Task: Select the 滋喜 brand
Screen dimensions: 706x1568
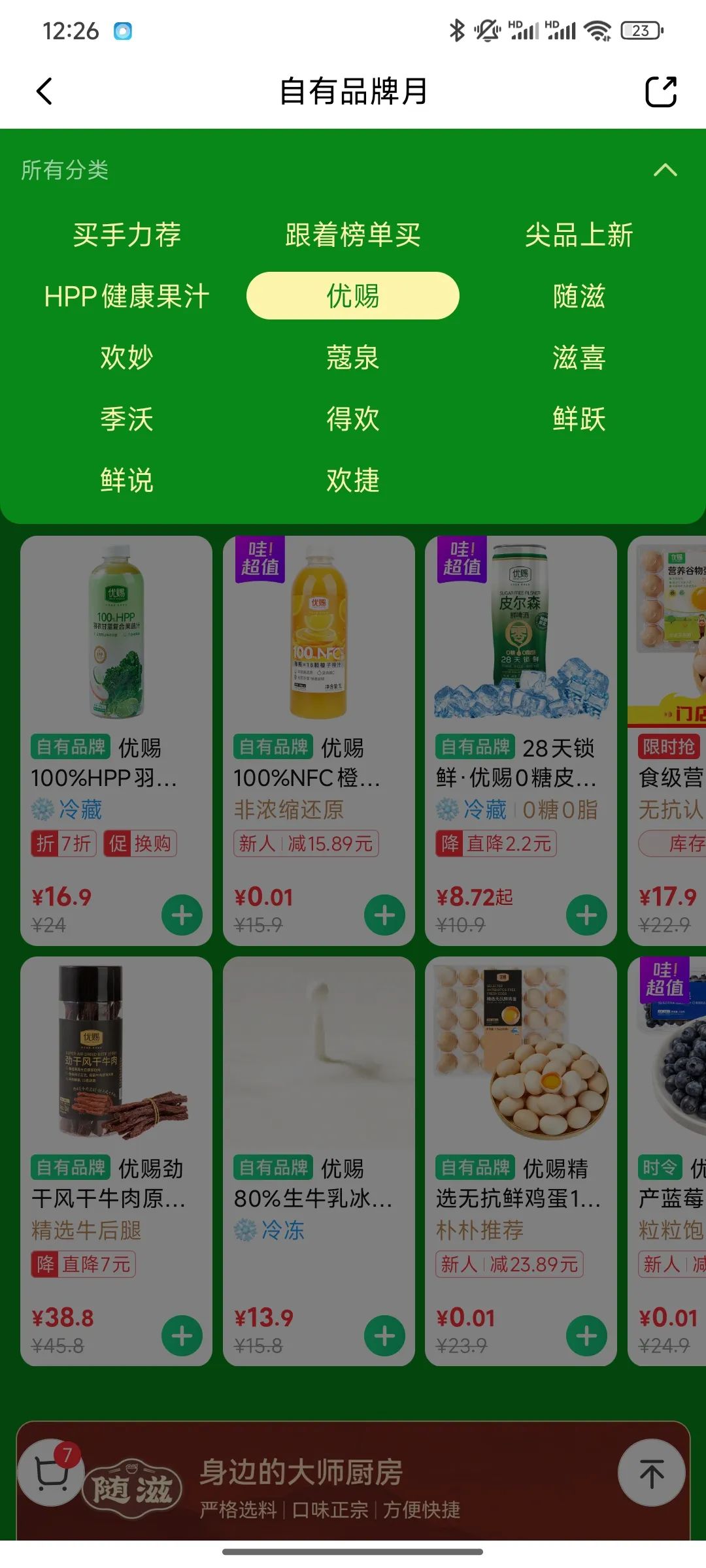Action: [x=579, y=357]
